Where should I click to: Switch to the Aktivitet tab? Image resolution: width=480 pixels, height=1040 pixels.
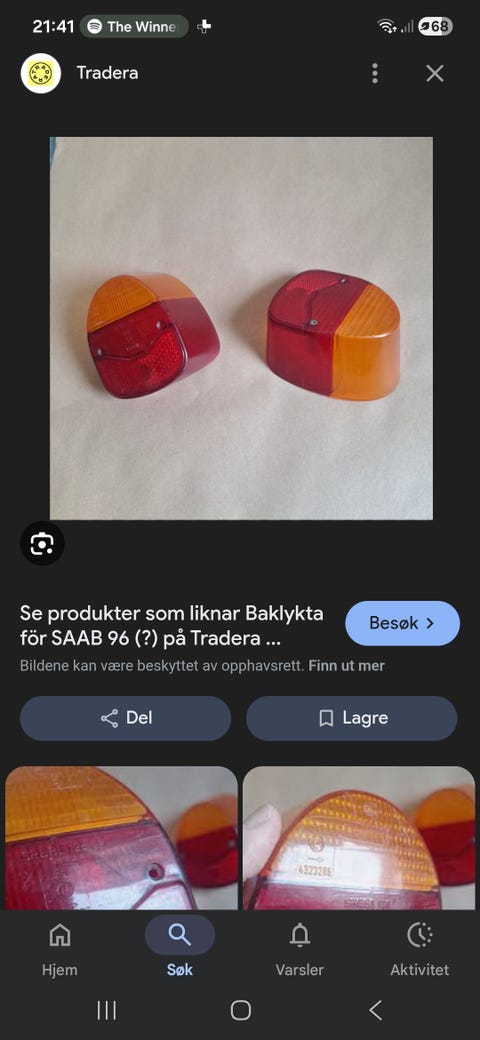point(419,950)
